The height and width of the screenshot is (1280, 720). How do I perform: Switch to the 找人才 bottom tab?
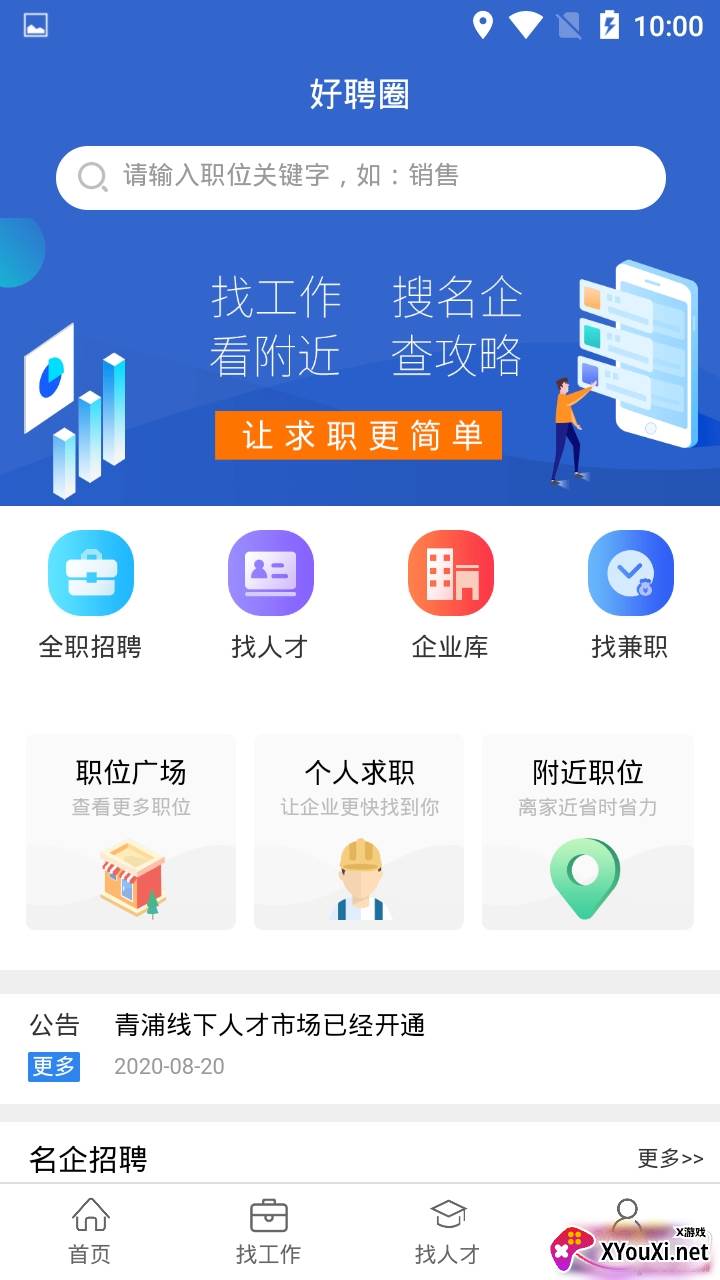pos(448,1232)
